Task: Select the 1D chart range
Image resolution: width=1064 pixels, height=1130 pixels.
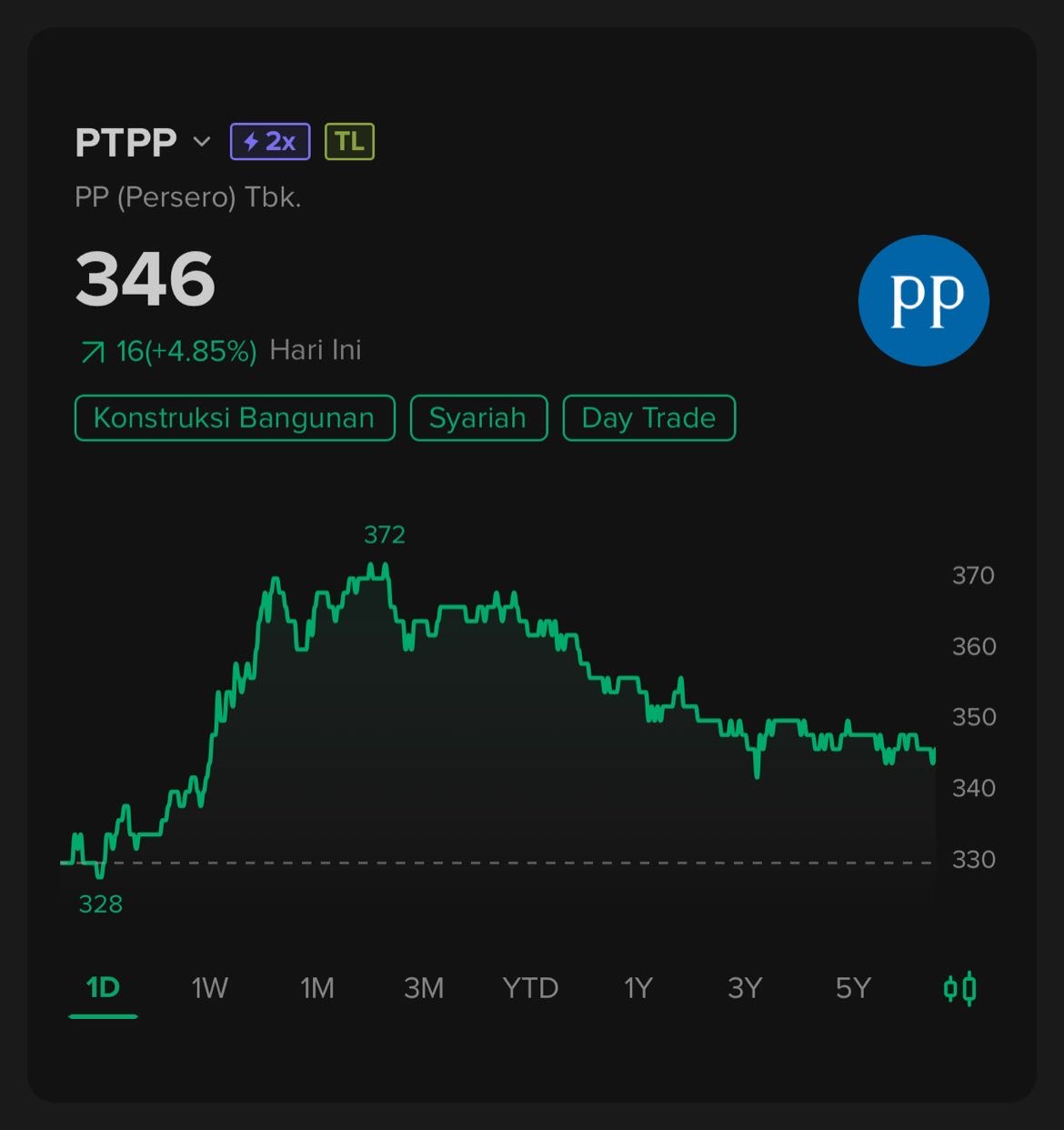Action: [x=103, y=987]
